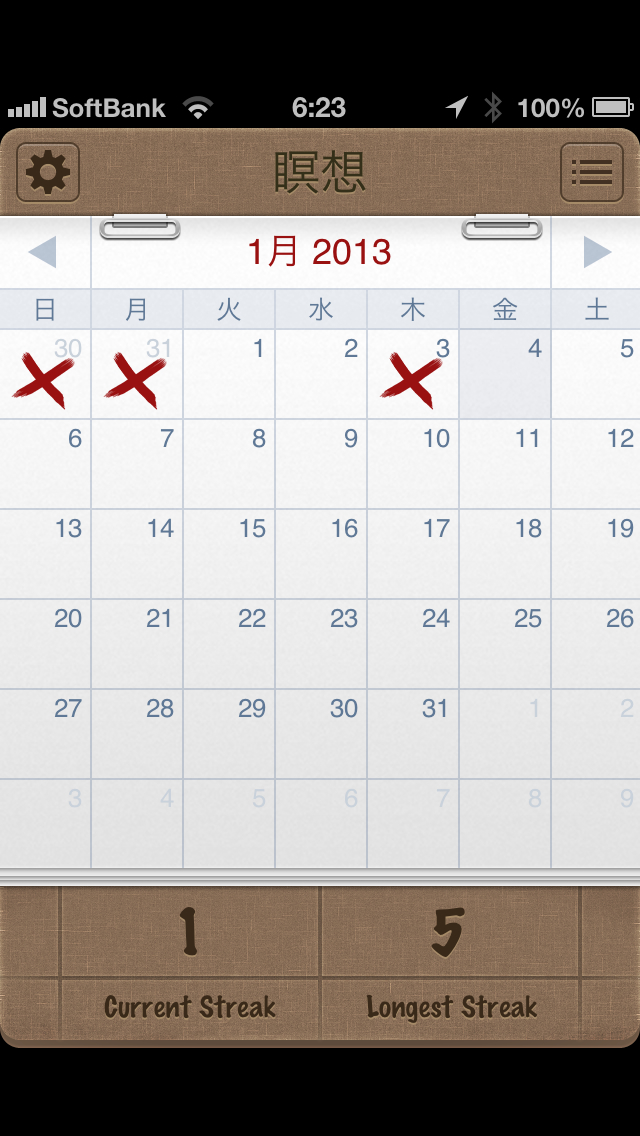Go to the previous month
This screenshot has width=640, height=1136.
click(43, 252)
